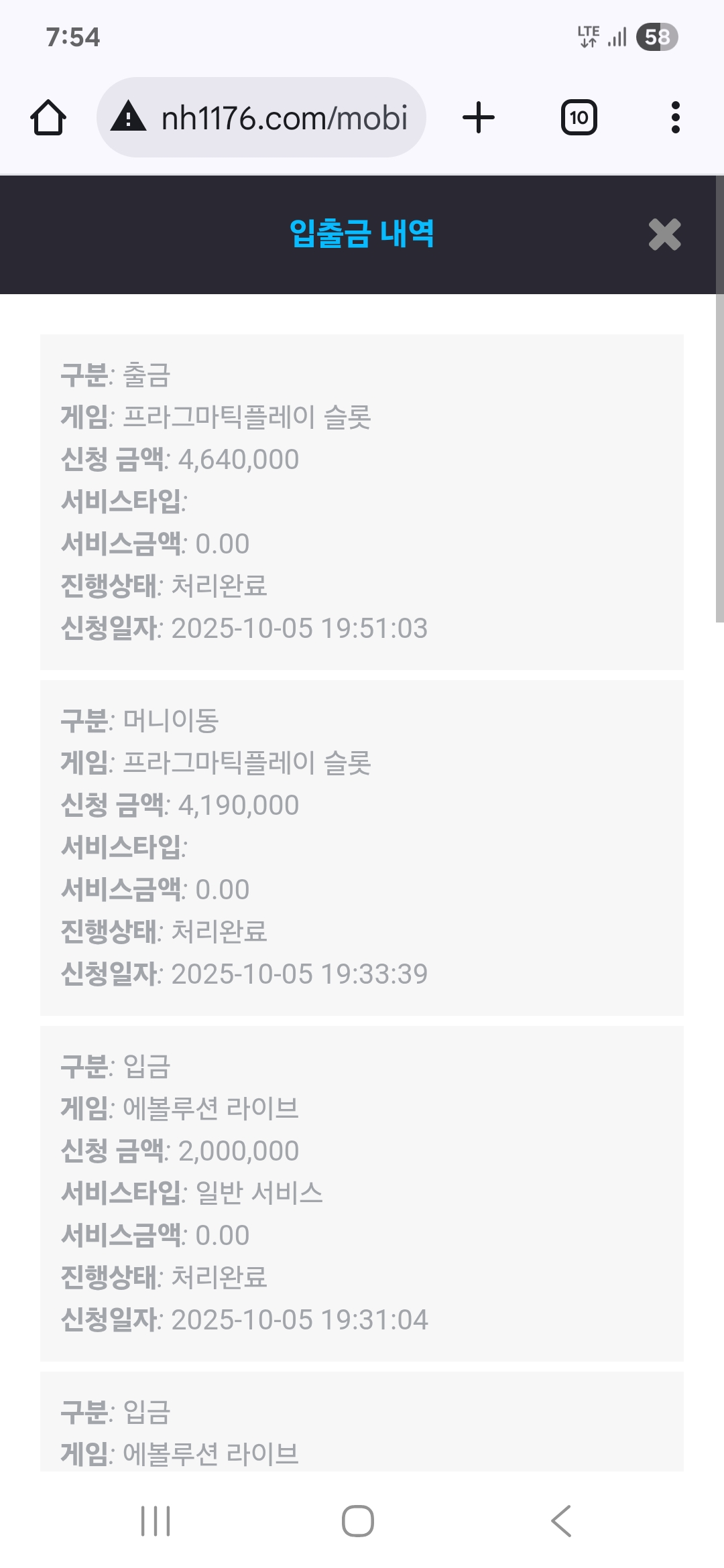Tap the 입출금 내역 header title
Screen dimensions: 724x1568
362,235
